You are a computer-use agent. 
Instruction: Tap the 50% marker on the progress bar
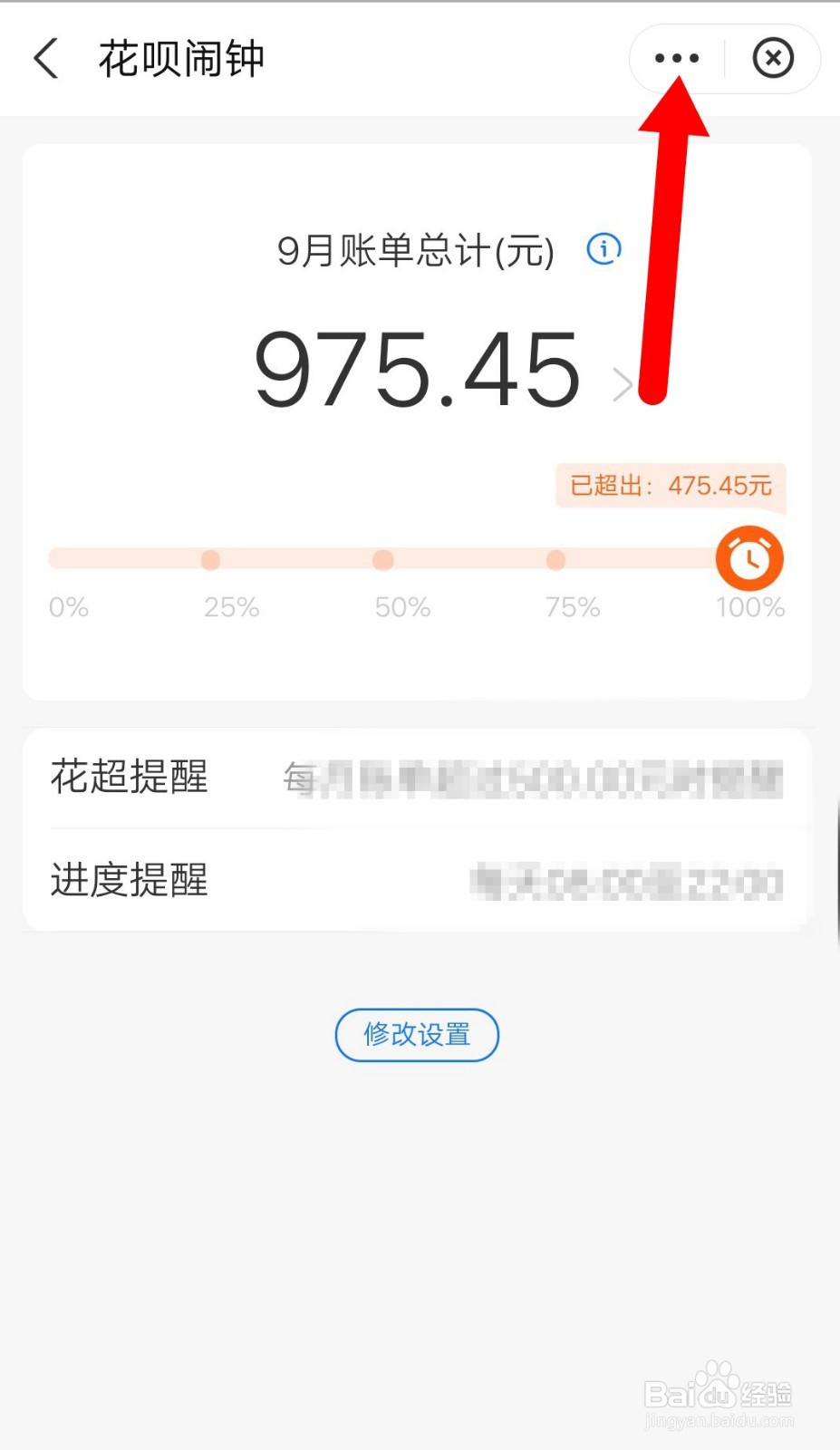(381, 559)
